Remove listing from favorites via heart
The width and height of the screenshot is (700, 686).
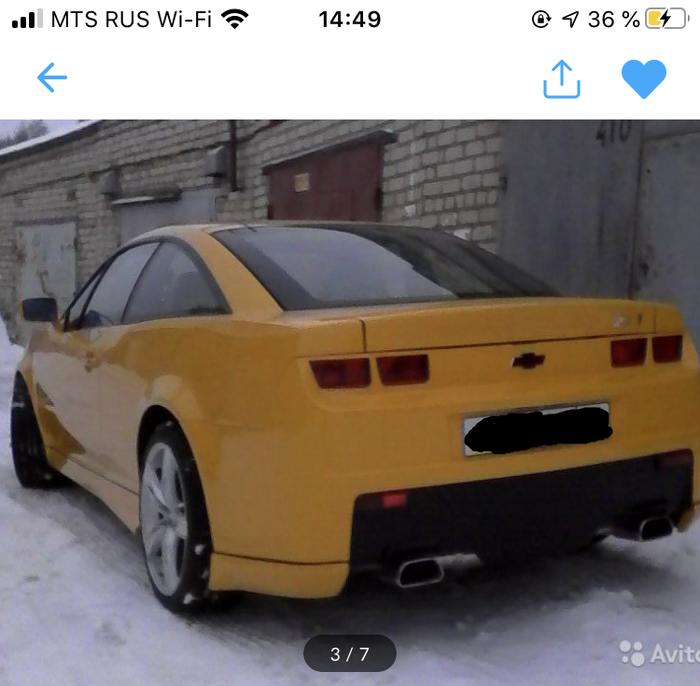click(x=644, y=79)
